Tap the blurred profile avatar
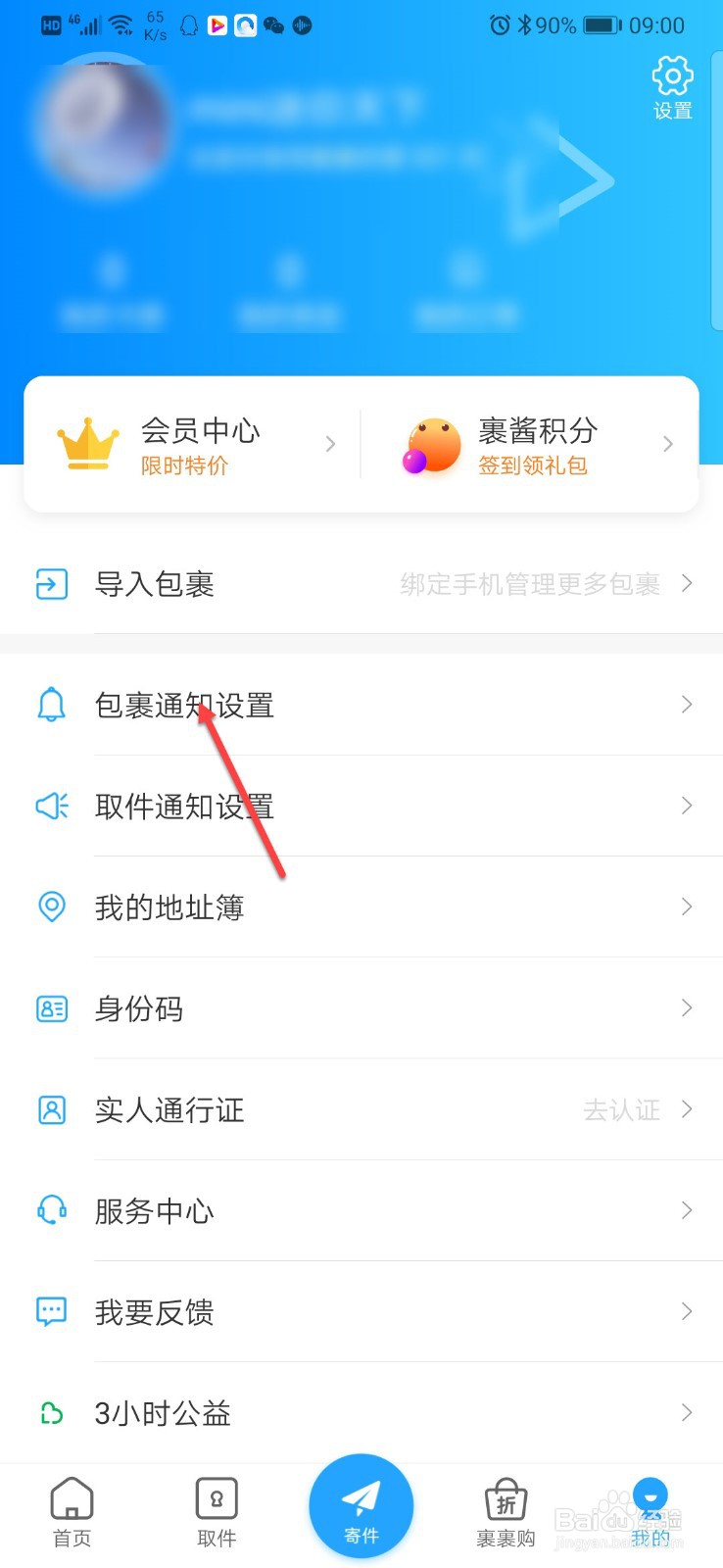723x1568 pixels. point(103,127)
